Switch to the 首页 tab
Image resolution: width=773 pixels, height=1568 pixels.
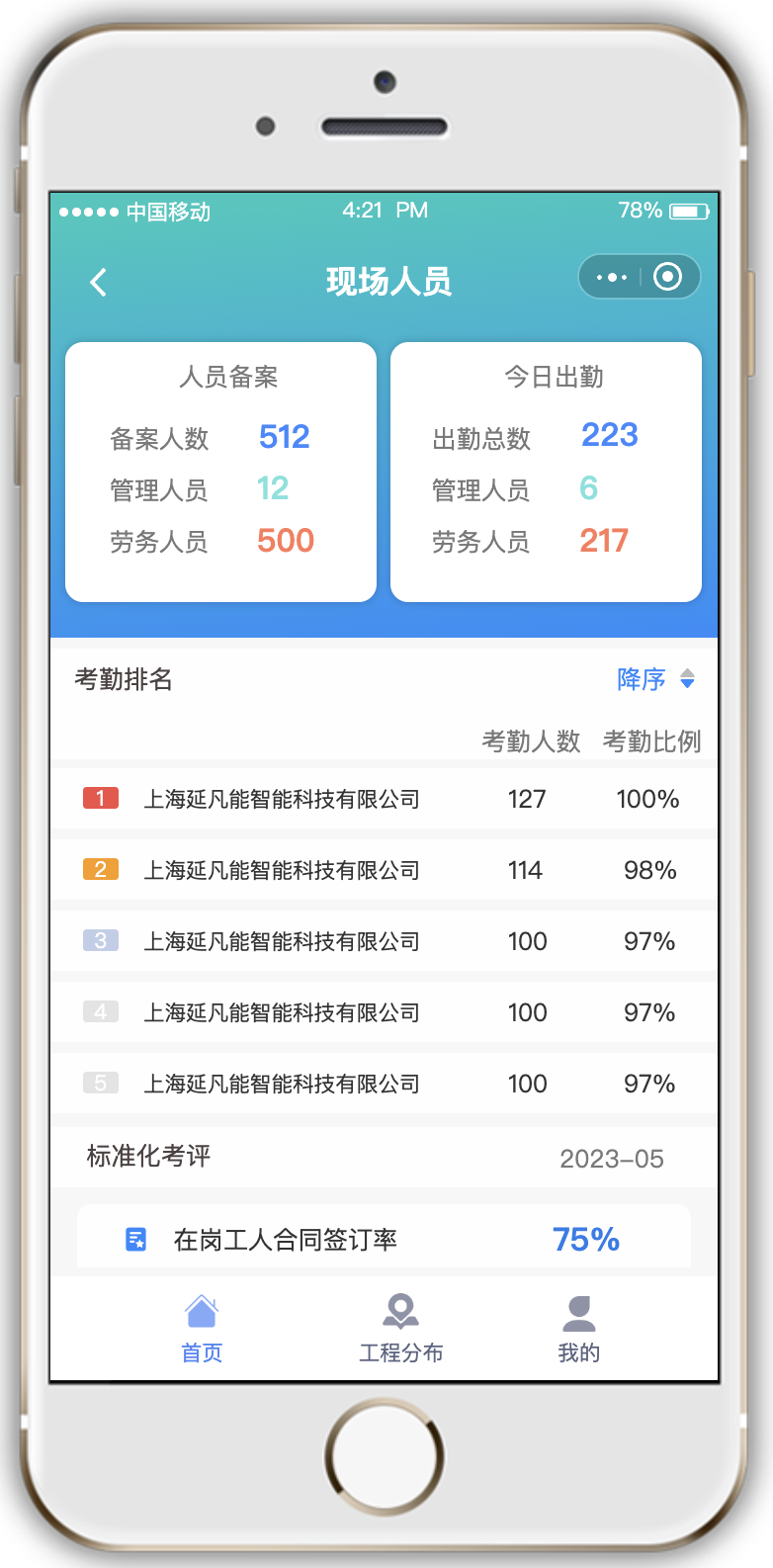(x=202, y=1329)
